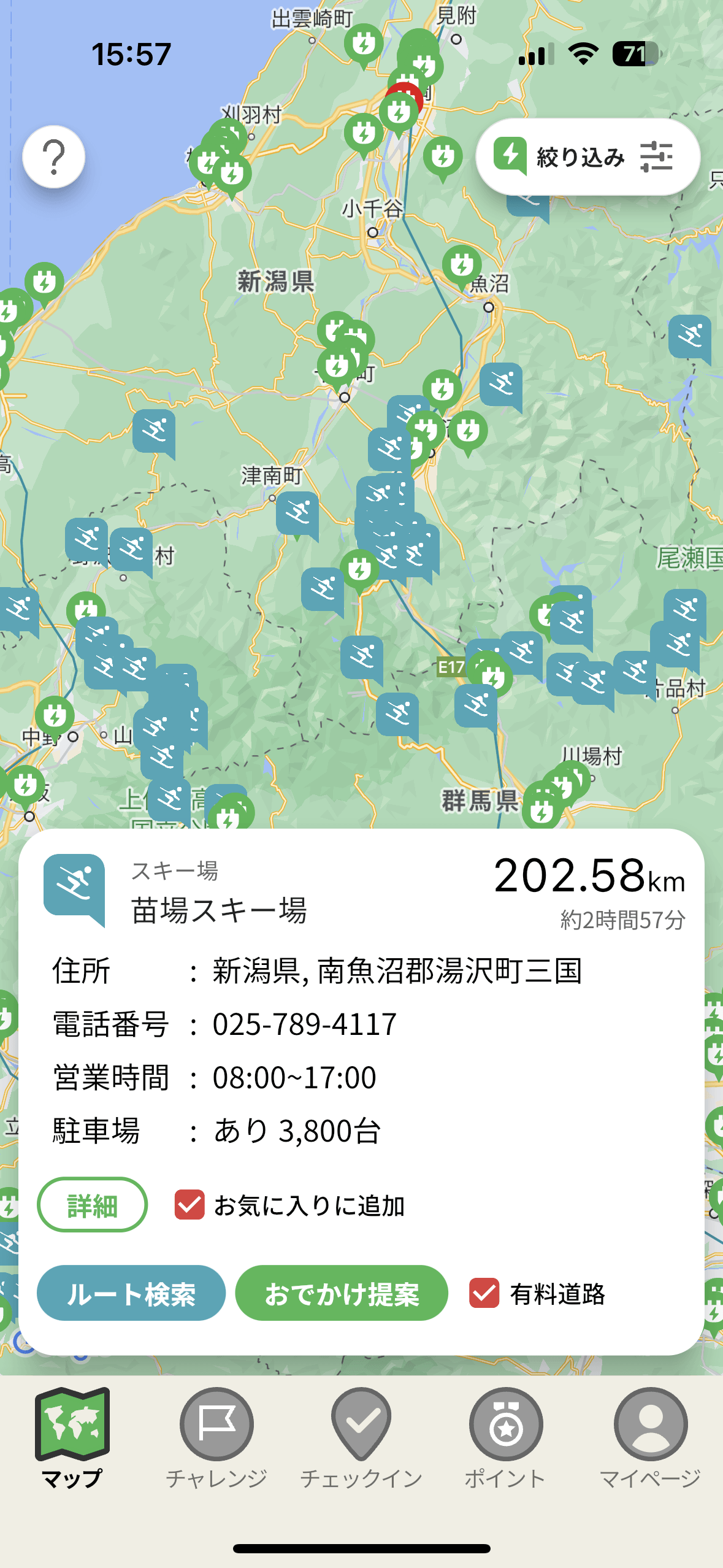The width and height of the screenshot is (723, 1568).
Task: Click the charging station pin near 中野
Action: pos(55,715)
